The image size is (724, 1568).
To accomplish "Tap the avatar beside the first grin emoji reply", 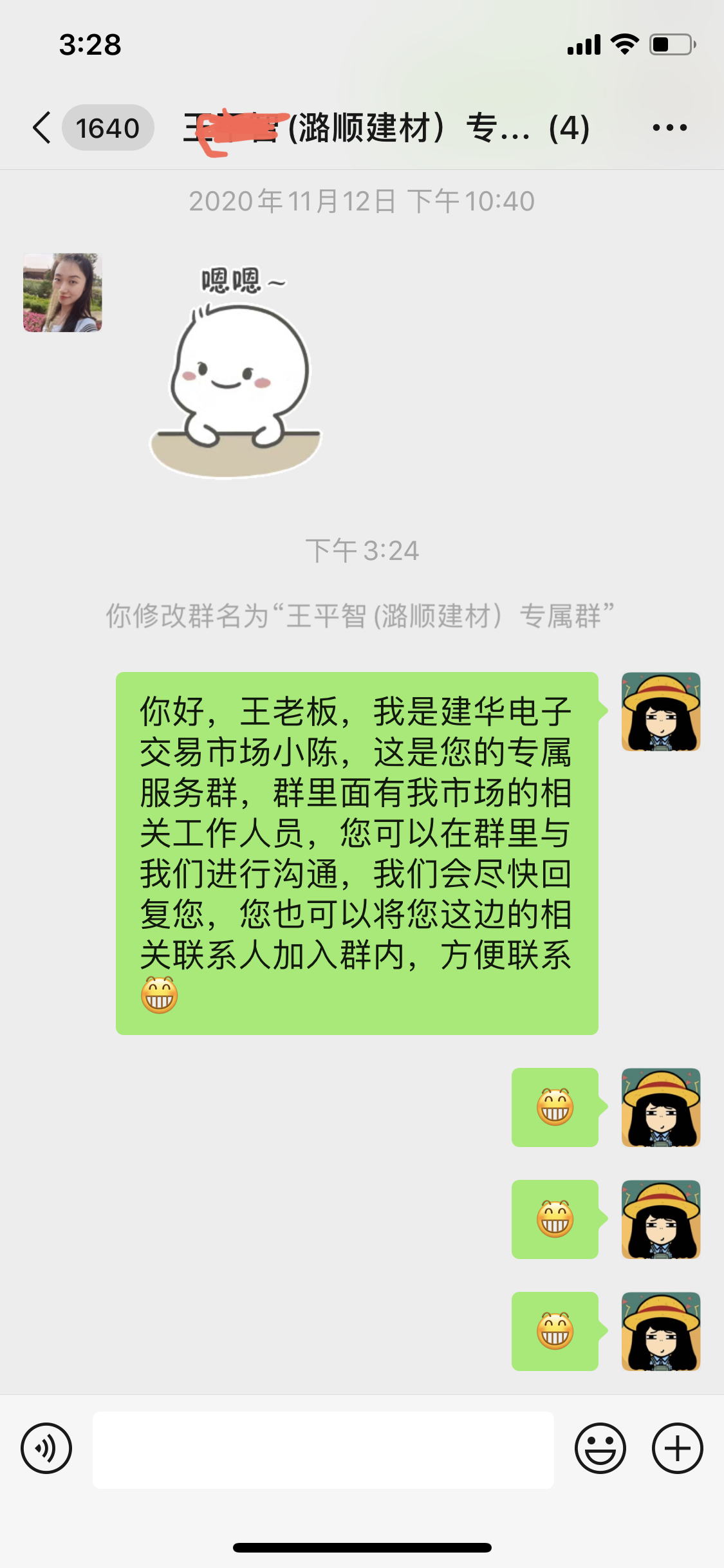I will point(660,1108).
